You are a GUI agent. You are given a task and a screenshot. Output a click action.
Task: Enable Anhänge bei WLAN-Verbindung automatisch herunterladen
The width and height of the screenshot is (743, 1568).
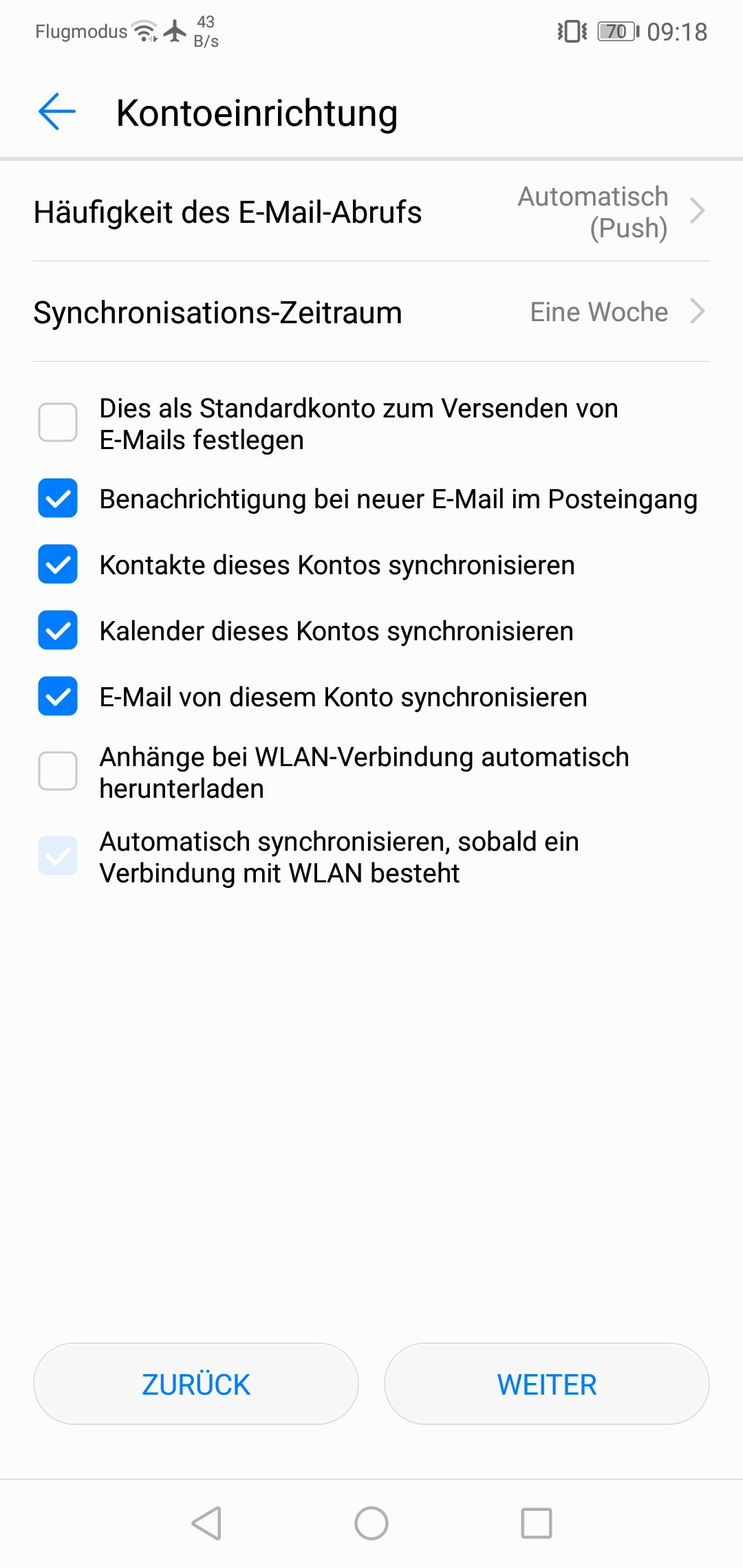tap(58, 771)
